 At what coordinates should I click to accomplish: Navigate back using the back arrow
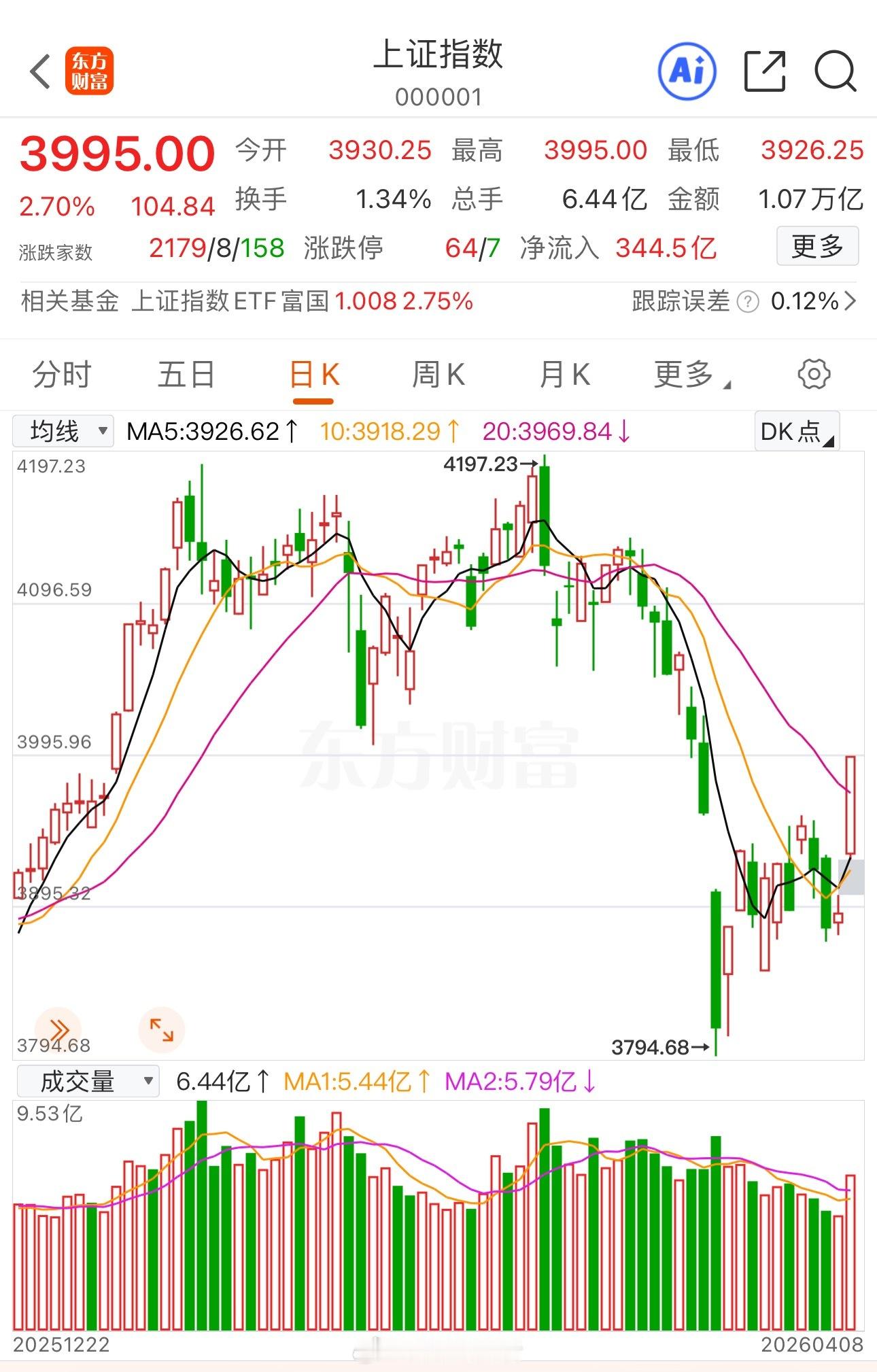tap(39, 70)
